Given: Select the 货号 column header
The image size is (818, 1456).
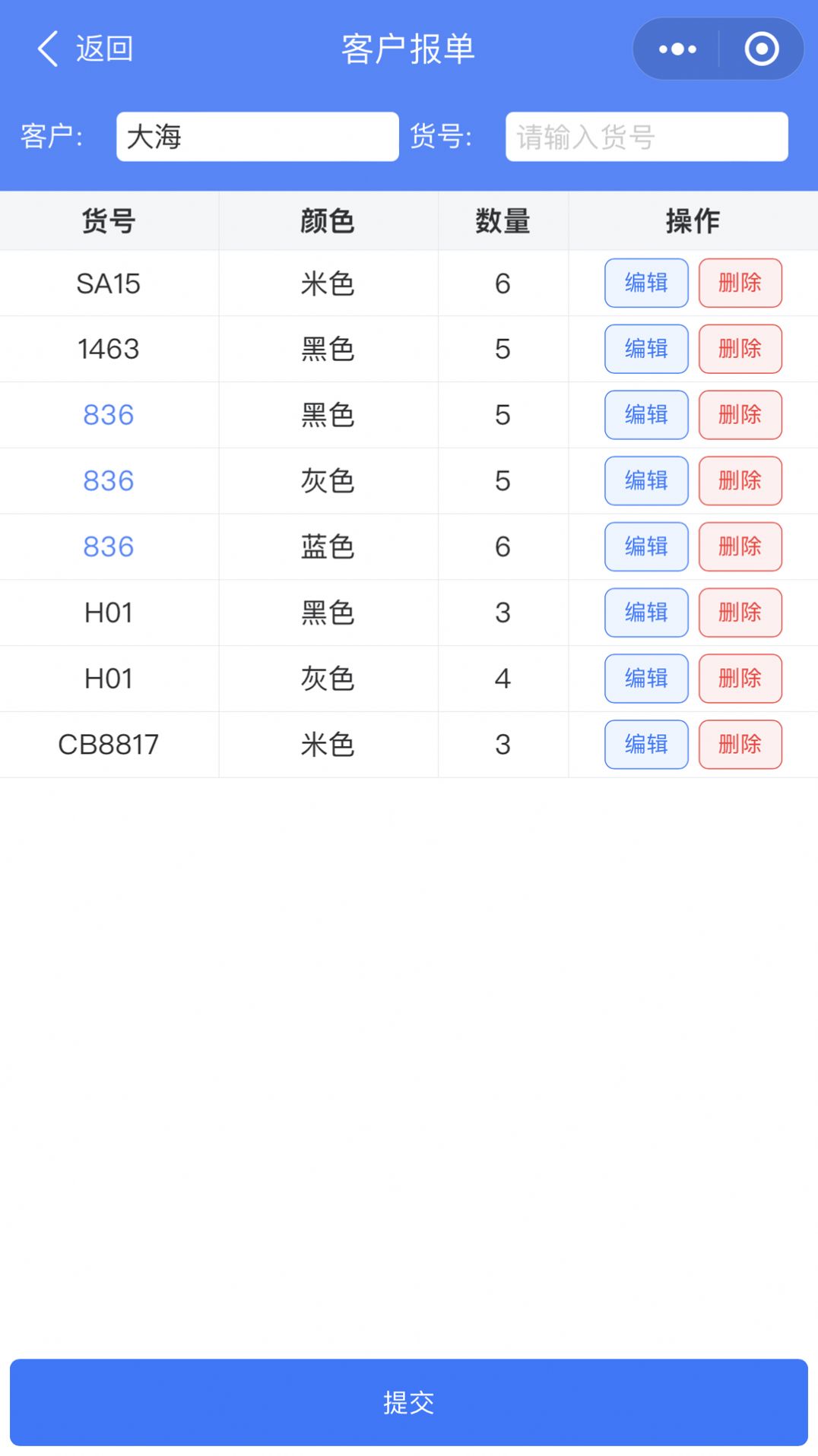Looking at the screenshot, I should pos(108,220).
